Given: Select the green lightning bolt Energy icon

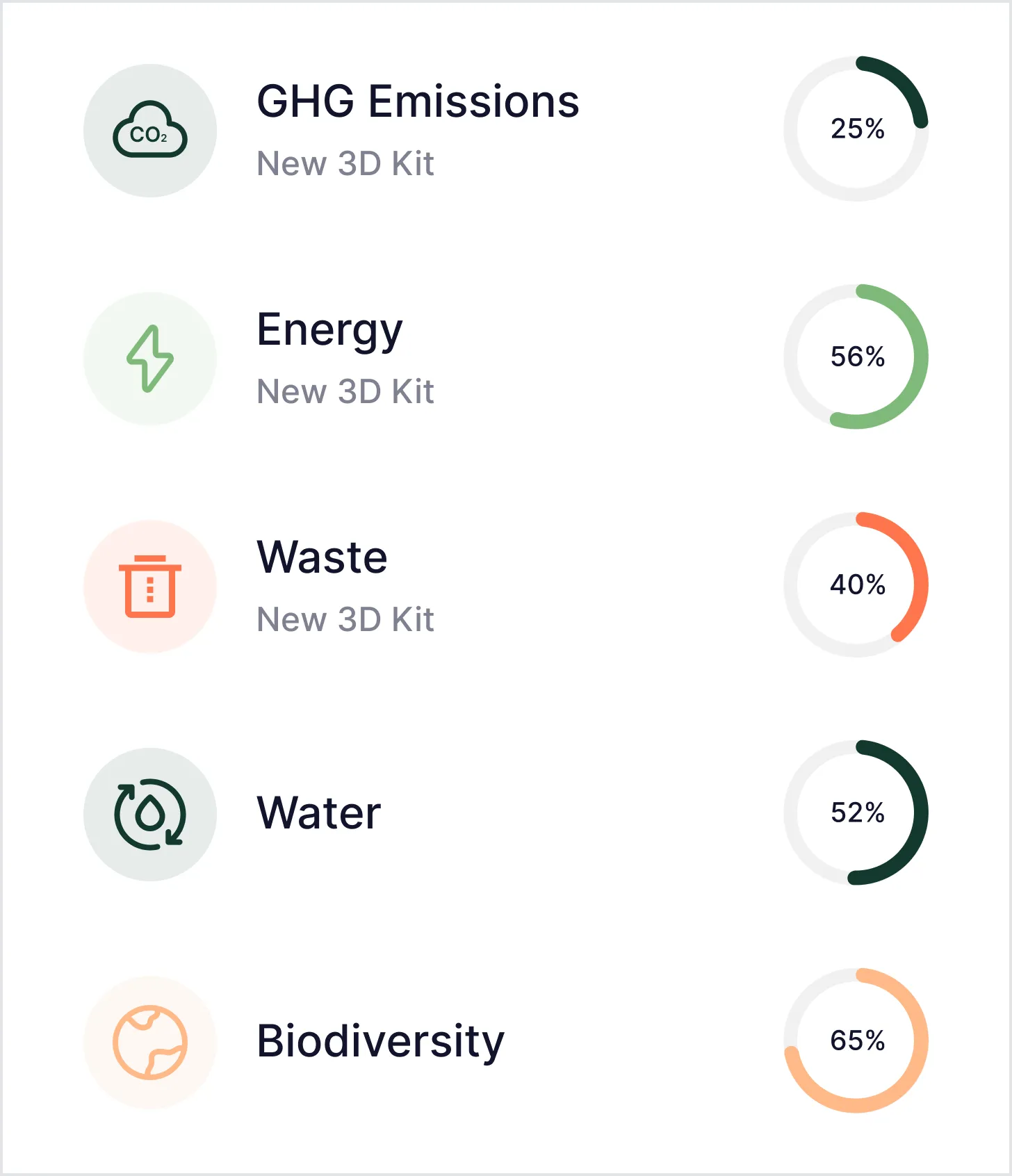Looking at the screenshot, I should (x=149, y=357).
